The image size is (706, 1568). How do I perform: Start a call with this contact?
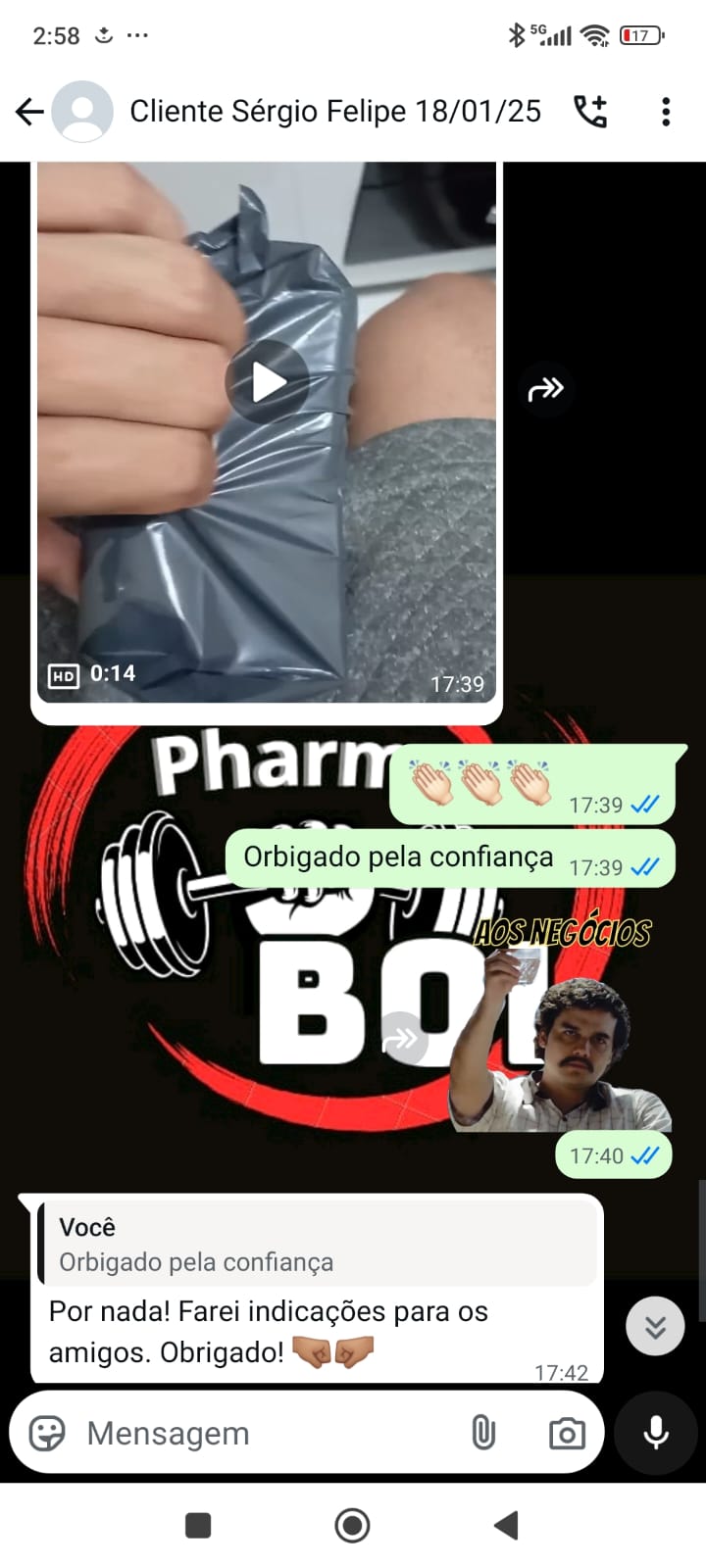click(590, 112)
